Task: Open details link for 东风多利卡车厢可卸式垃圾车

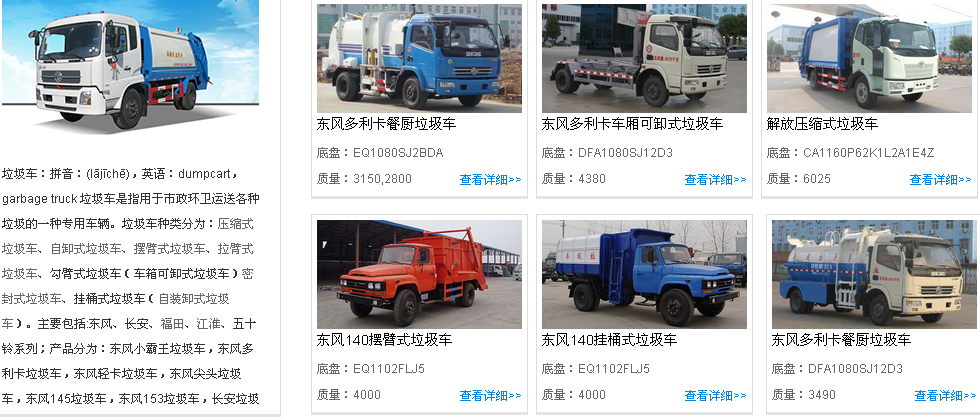Action: [715, 180]
